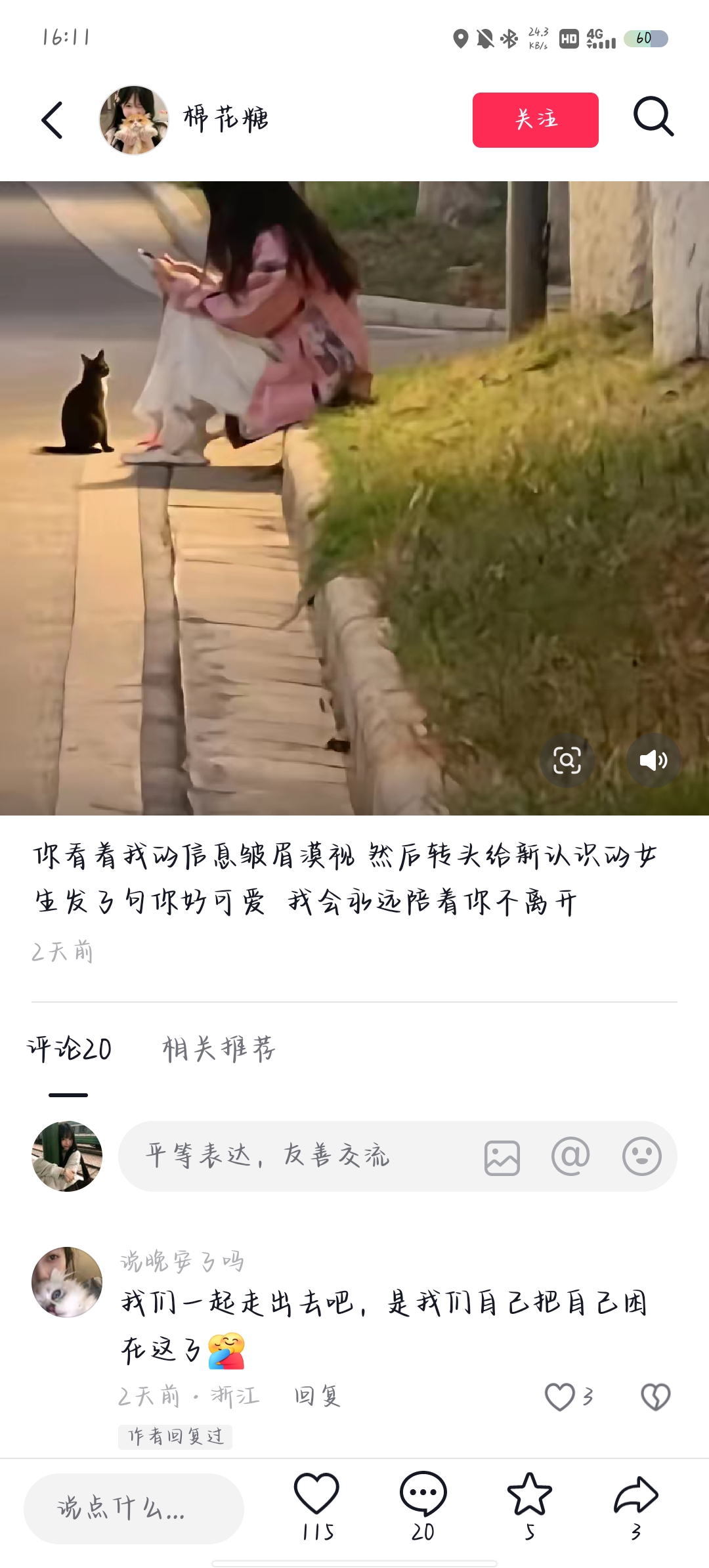Tap the image search icon on the video
This screenshot has width=709, height=1568.
pos(567,760)
